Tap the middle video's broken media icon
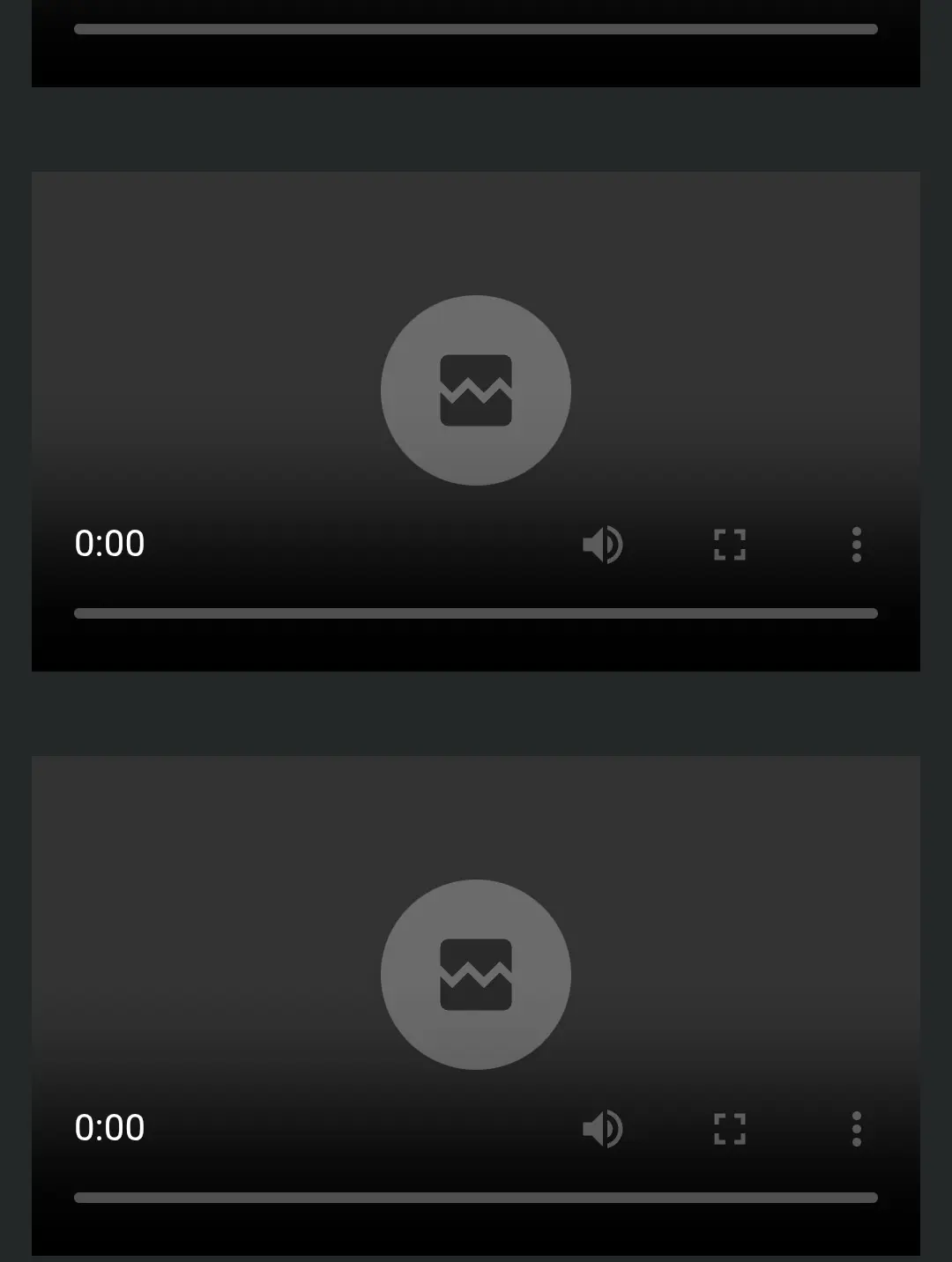The image size is (952, 1262). pos(476,390)
